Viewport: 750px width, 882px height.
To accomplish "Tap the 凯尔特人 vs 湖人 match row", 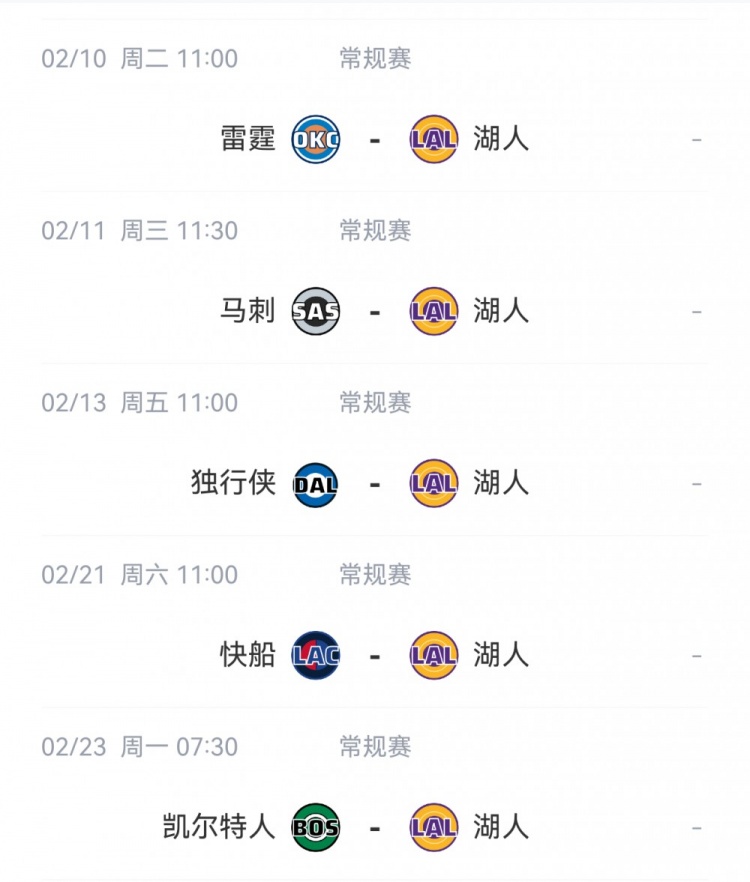I will click(x=374, y=828).
